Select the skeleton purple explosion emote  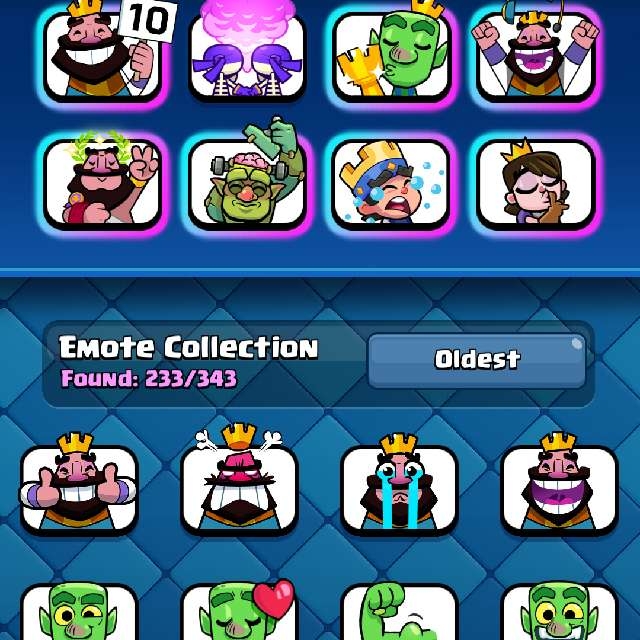247,55
